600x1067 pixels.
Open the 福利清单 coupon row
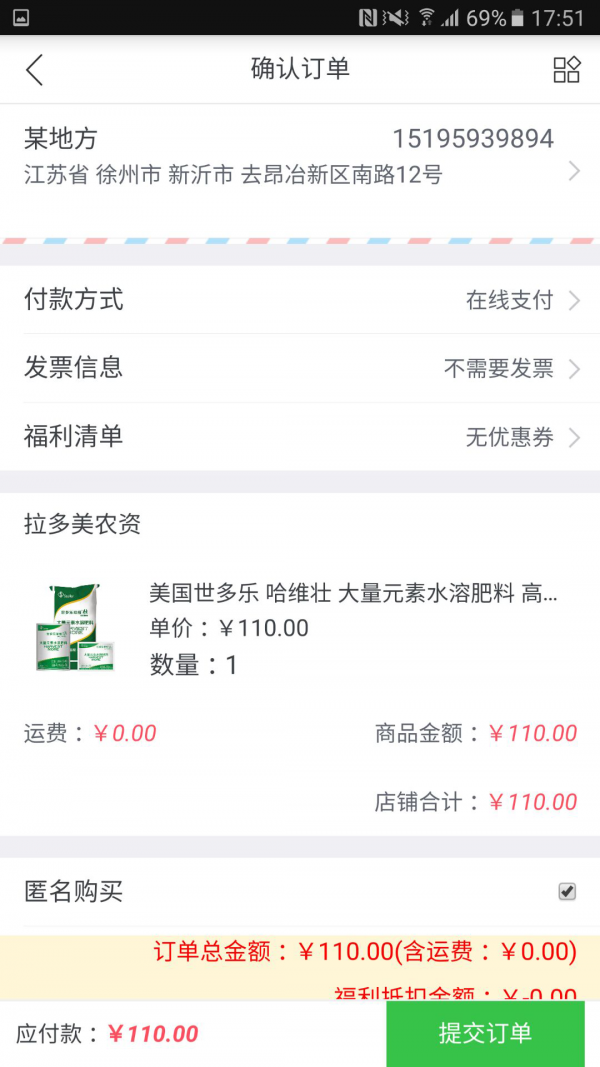pos(300,437)
